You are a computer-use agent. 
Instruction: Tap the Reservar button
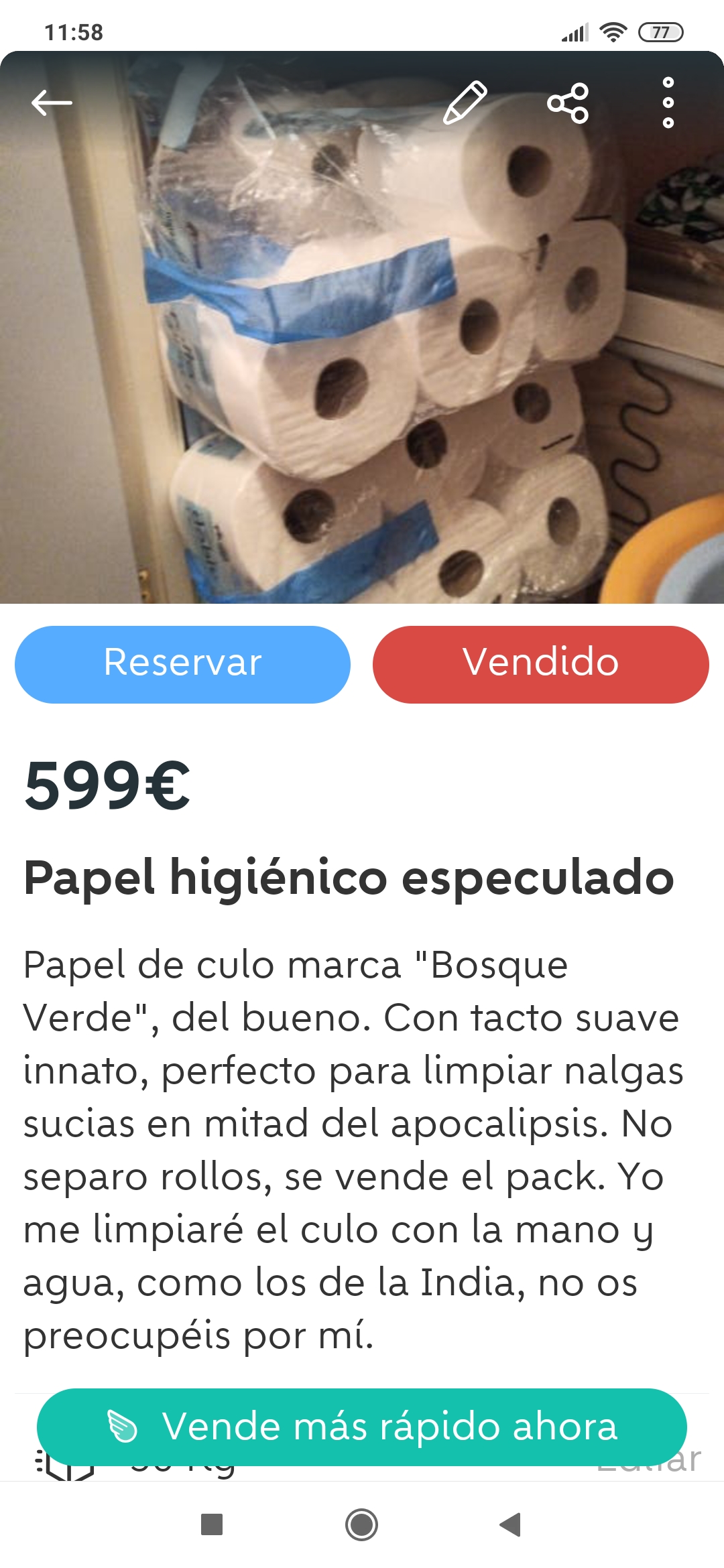pos(182,664)
